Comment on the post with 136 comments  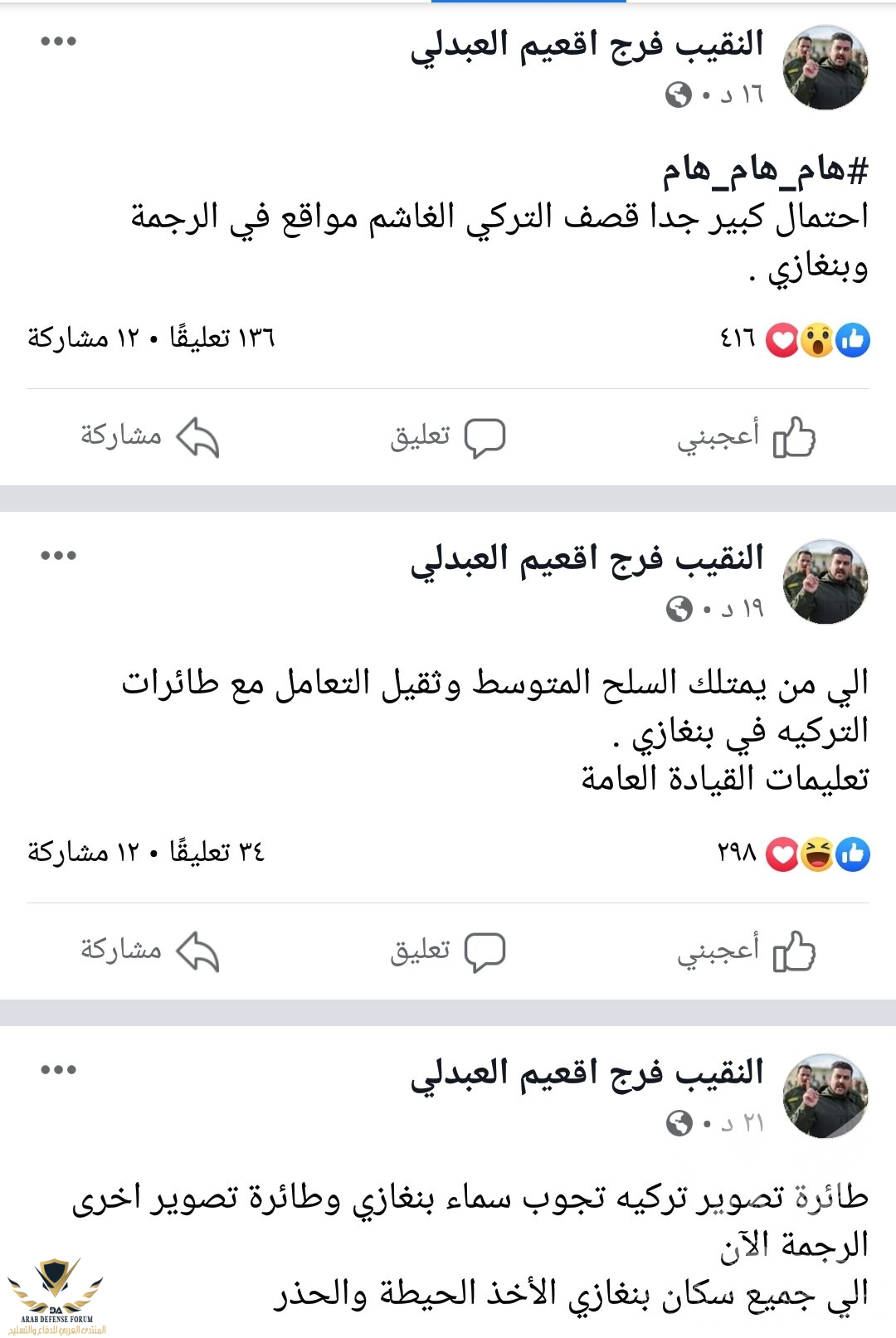[x=448, y=437]
